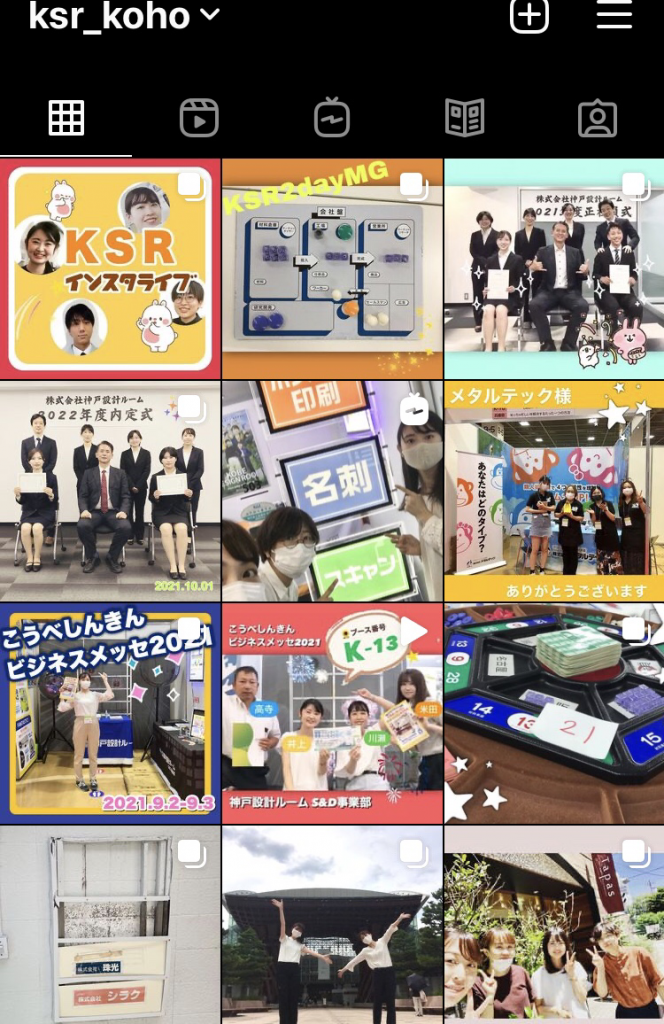The image size is (664, 1024).
Task: Switch to the Guides tab
Action: click(x=465, y=118)
